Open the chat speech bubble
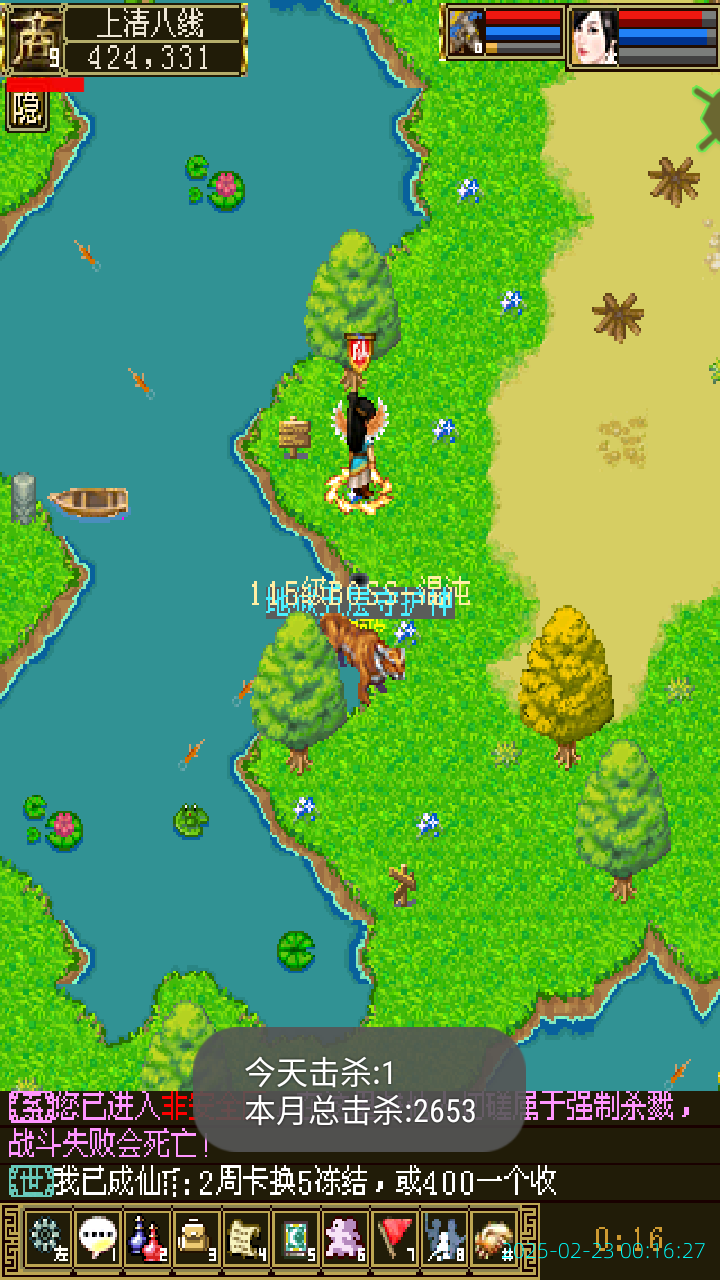 tap(97, 1238)
